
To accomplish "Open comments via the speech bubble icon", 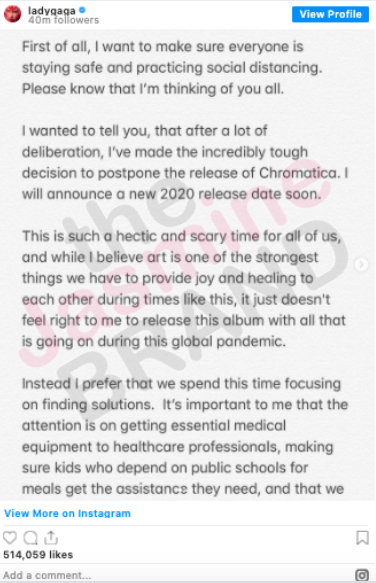I will click(30, 538).
